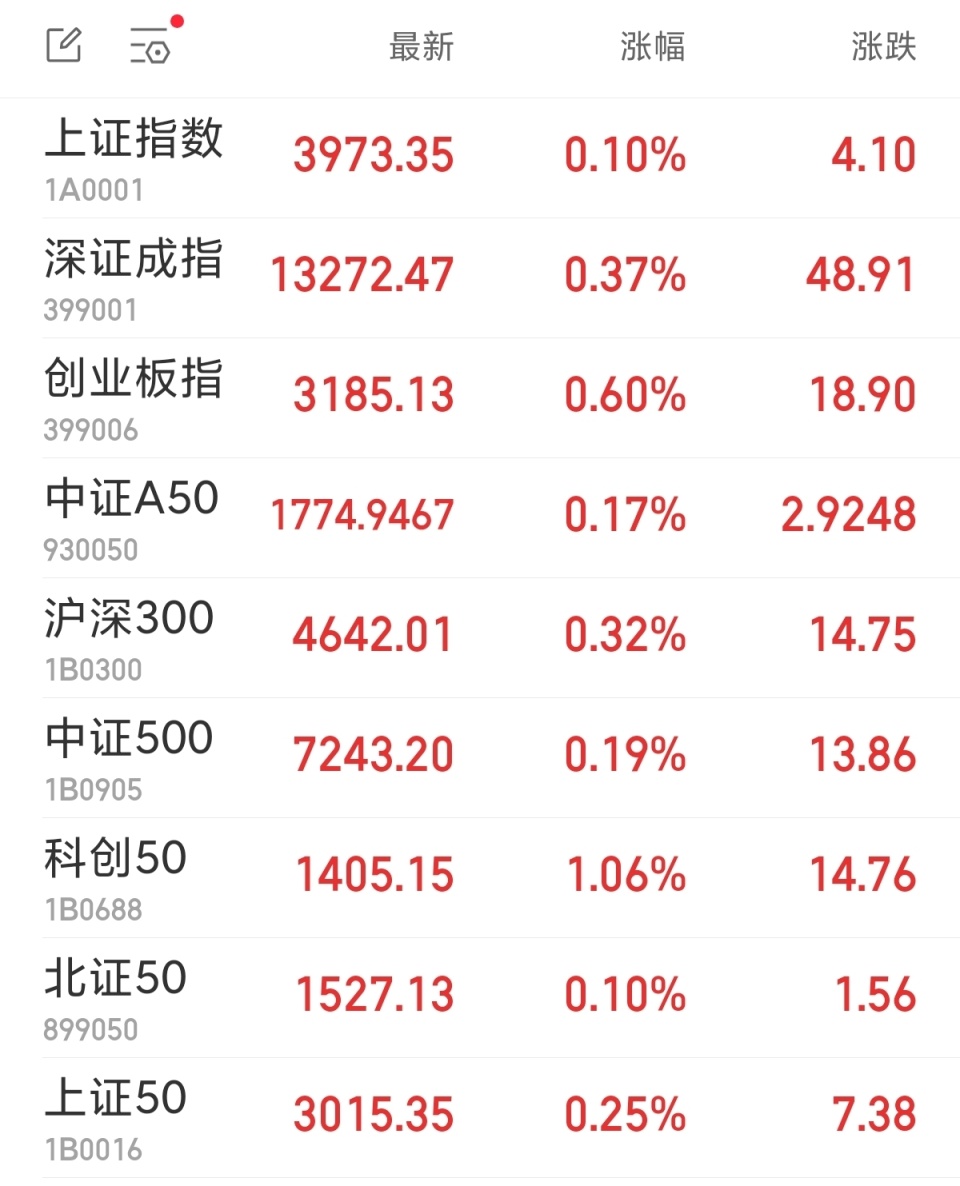Screen dimensions: 960x1186
Task: Select the 中证500 index row
Action: (129, 740)
